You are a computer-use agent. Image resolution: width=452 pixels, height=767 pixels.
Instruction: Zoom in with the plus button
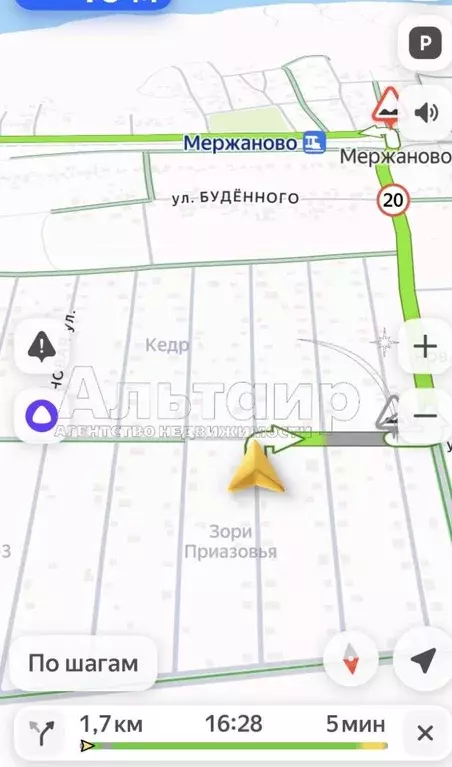coord(425,347)
